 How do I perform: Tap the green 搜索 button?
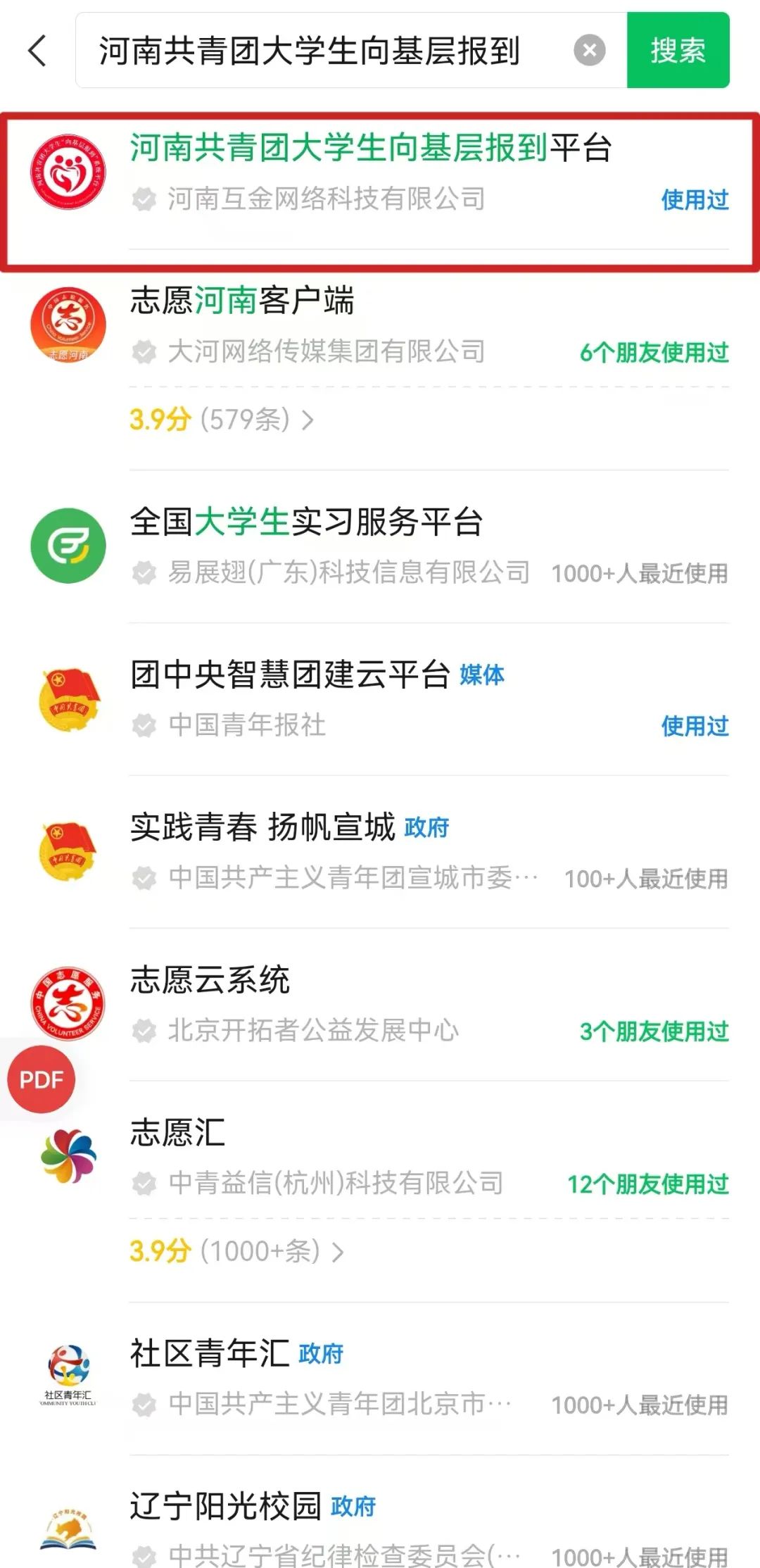(678, 51)
